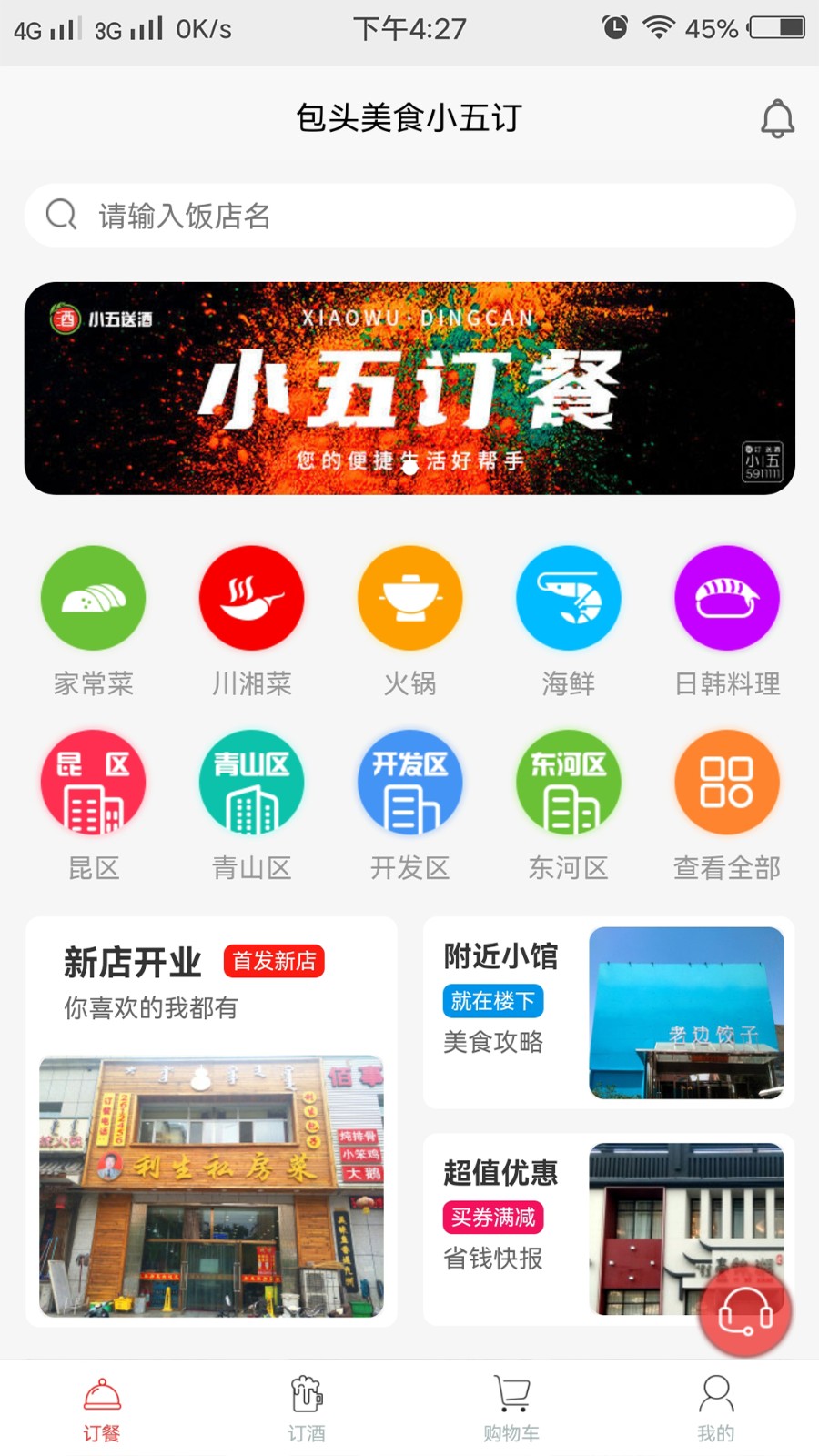This screenshot has height=1456, width=819.
Task: Contact customer service via headset button
Action: tap(745, 1310)
